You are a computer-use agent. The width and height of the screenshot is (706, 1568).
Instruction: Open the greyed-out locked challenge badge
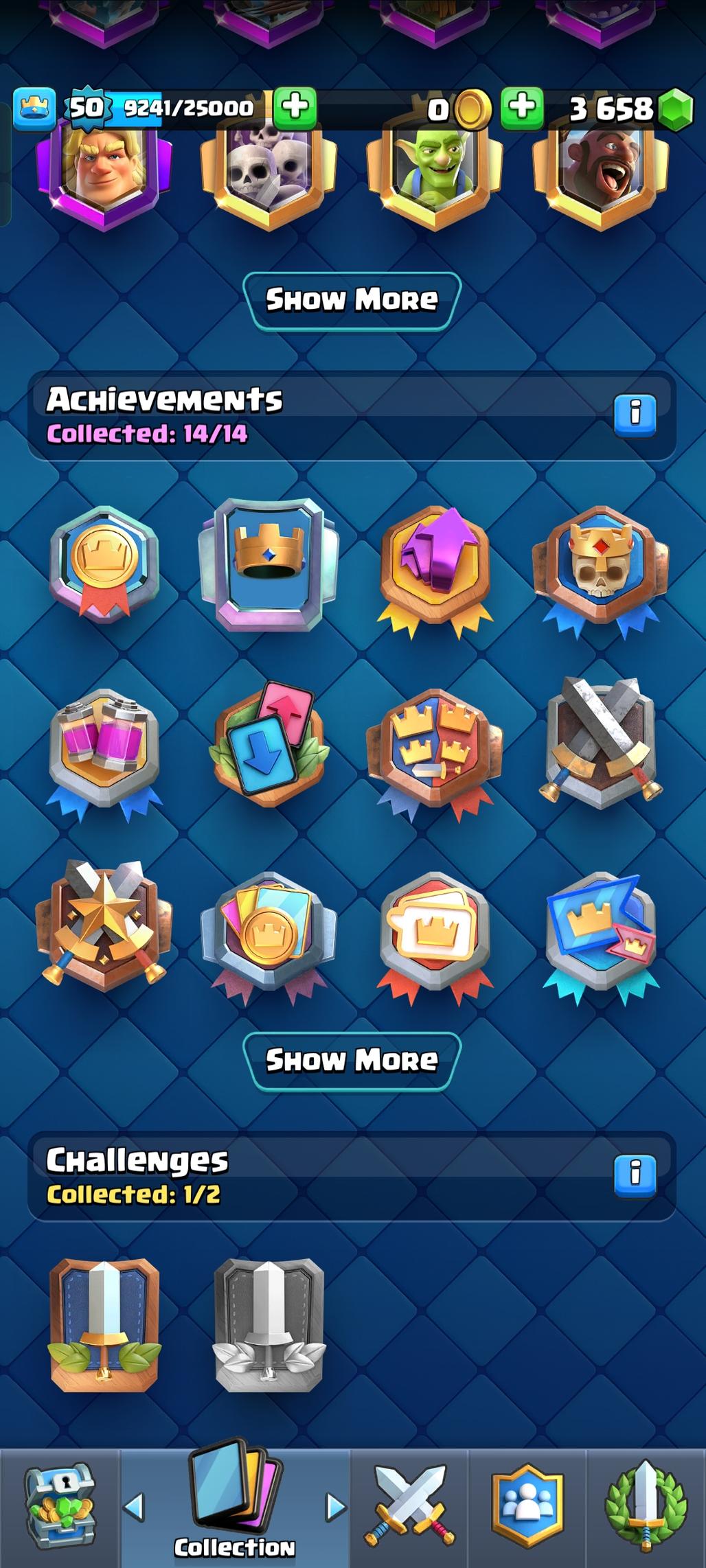[x=269, y=1325]
